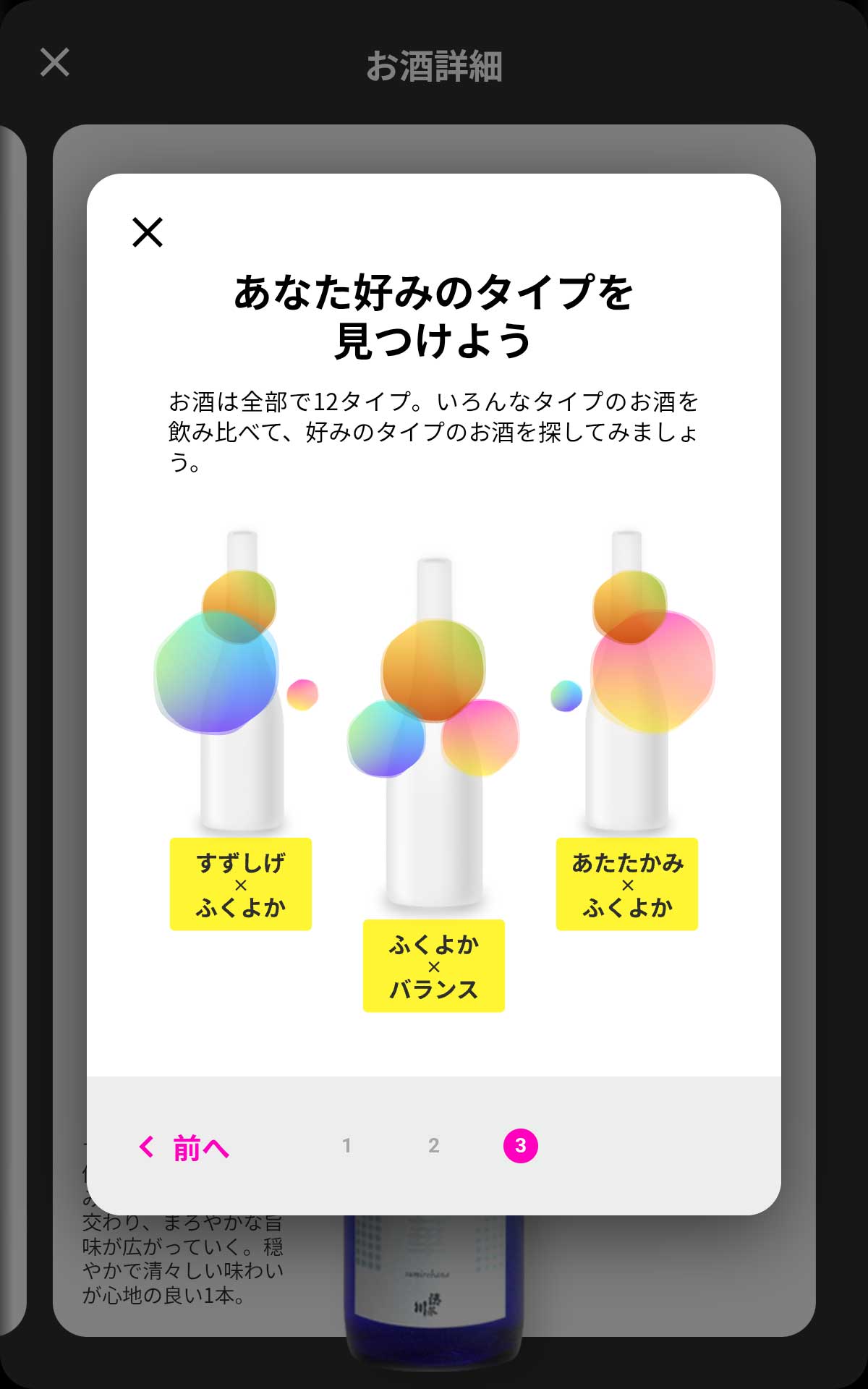Viewport: 868px width, 1389px height.
Task: Close the お酒詳細 screen
Action: 55,62
